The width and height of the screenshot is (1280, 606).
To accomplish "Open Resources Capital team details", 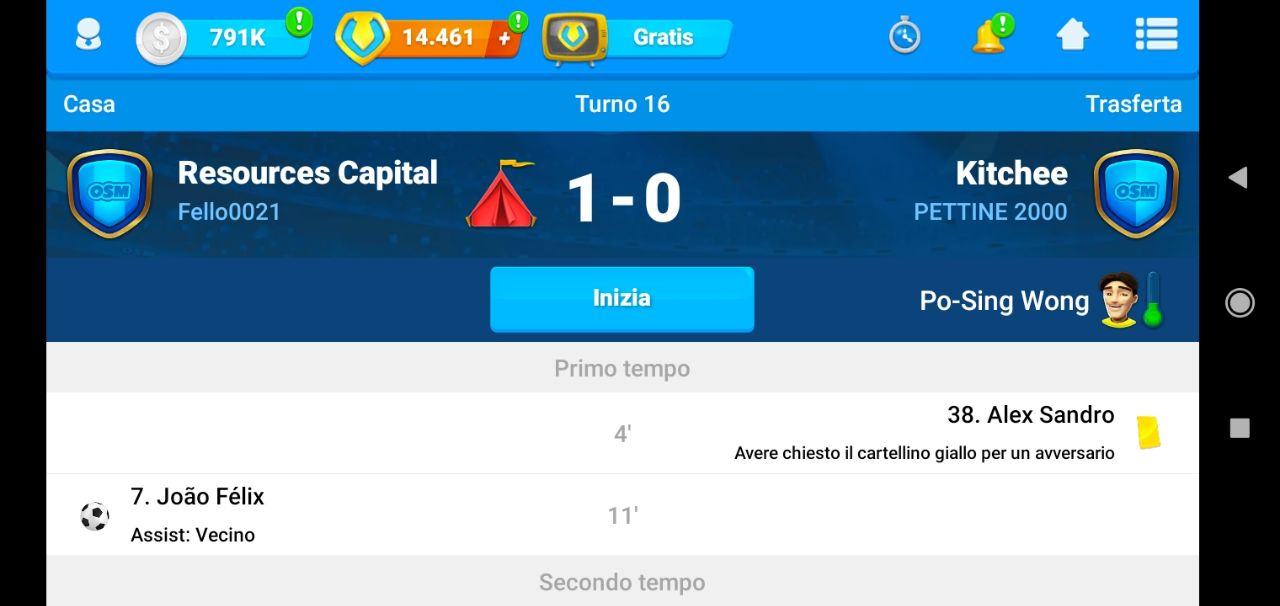I will (307, 173).
